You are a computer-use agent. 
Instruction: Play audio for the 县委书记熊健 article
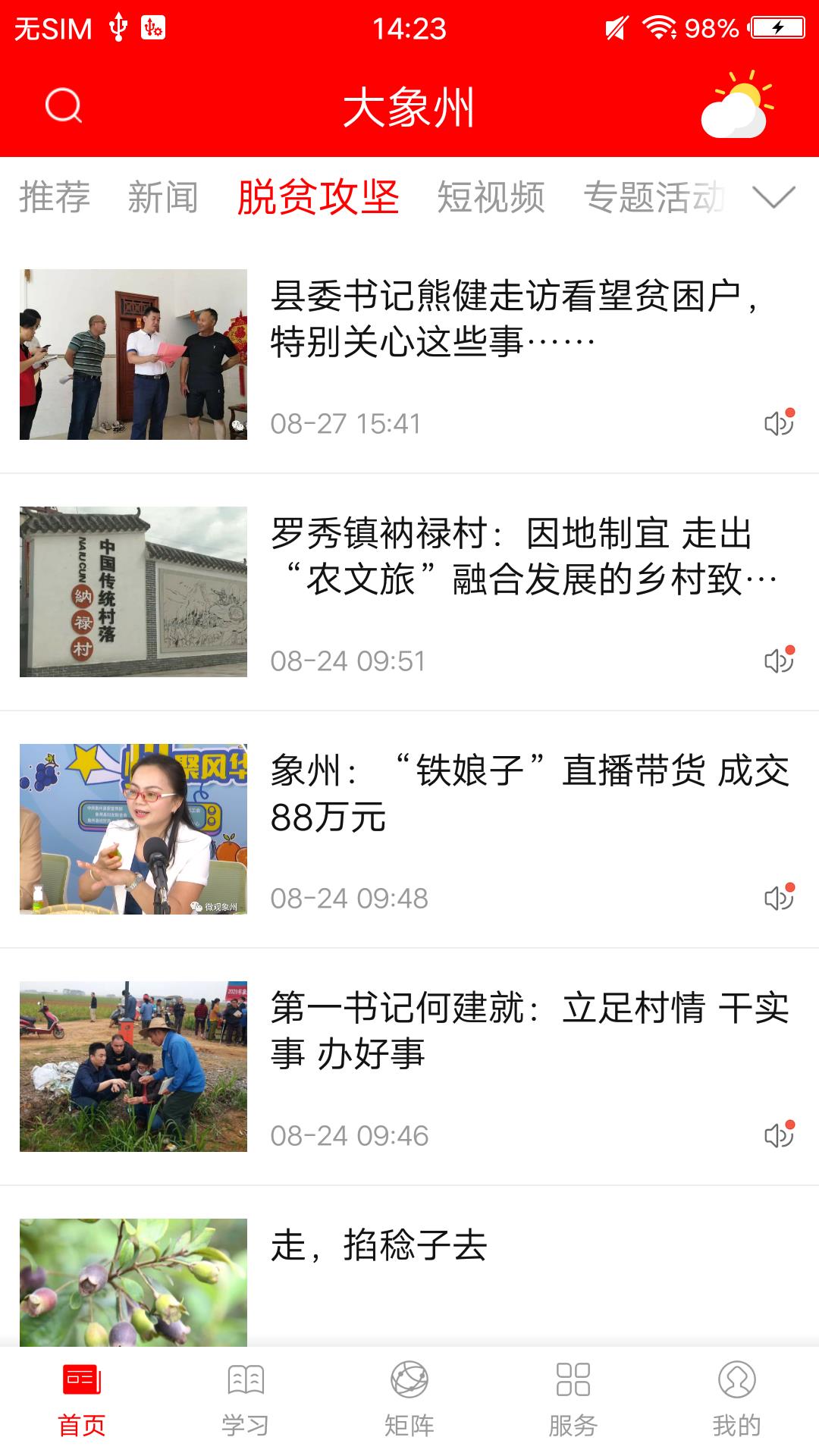pyautogui.click(x=779, y=423)
